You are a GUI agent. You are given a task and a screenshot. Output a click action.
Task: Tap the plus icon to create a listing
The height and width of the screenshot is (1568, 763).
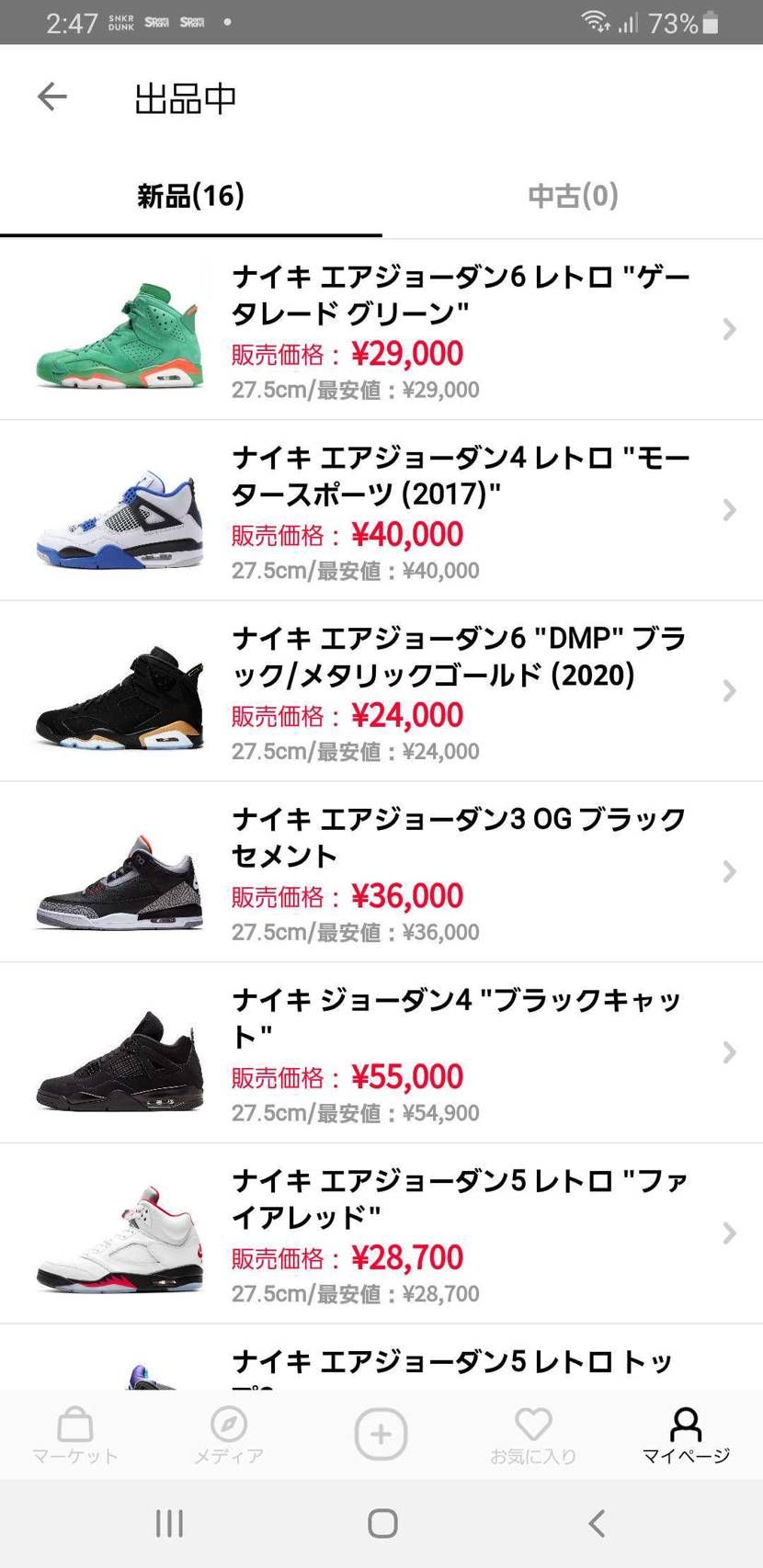click(381, 1434)
